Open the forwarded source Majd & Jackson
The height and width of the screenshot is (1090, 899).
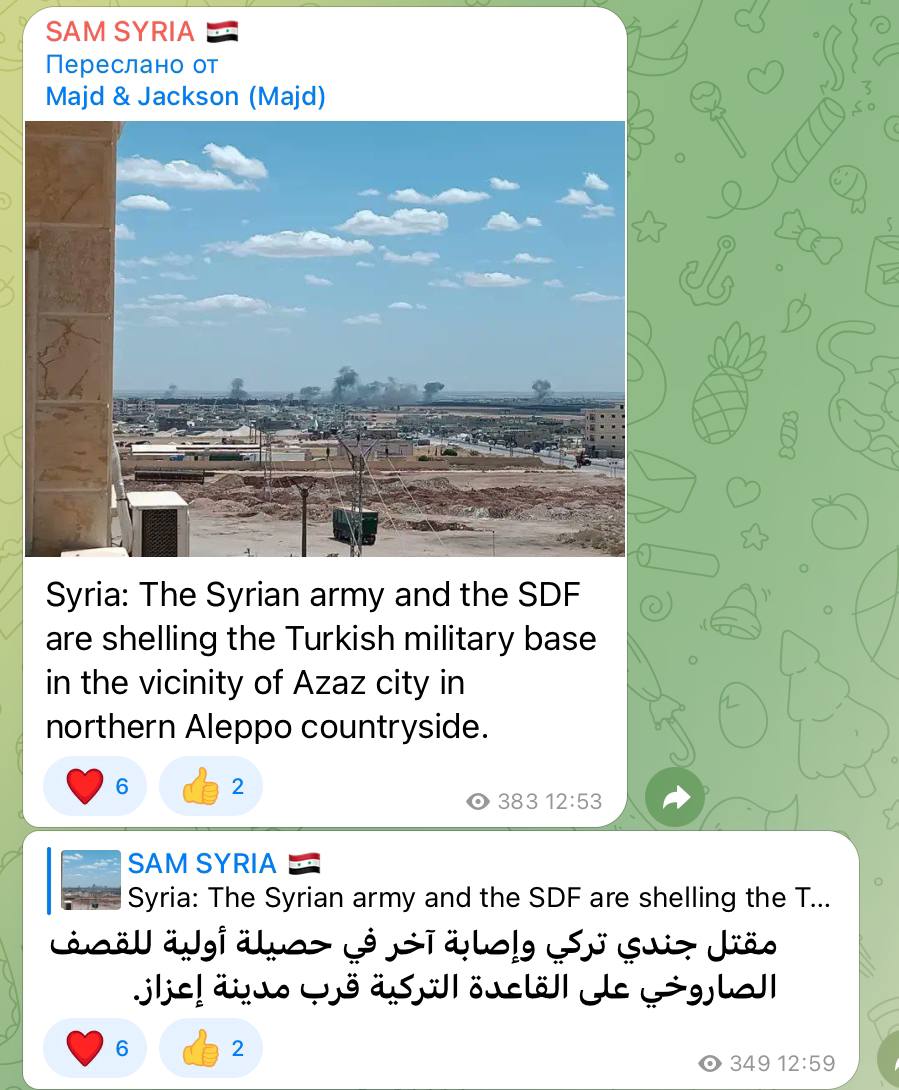[185, 96]
